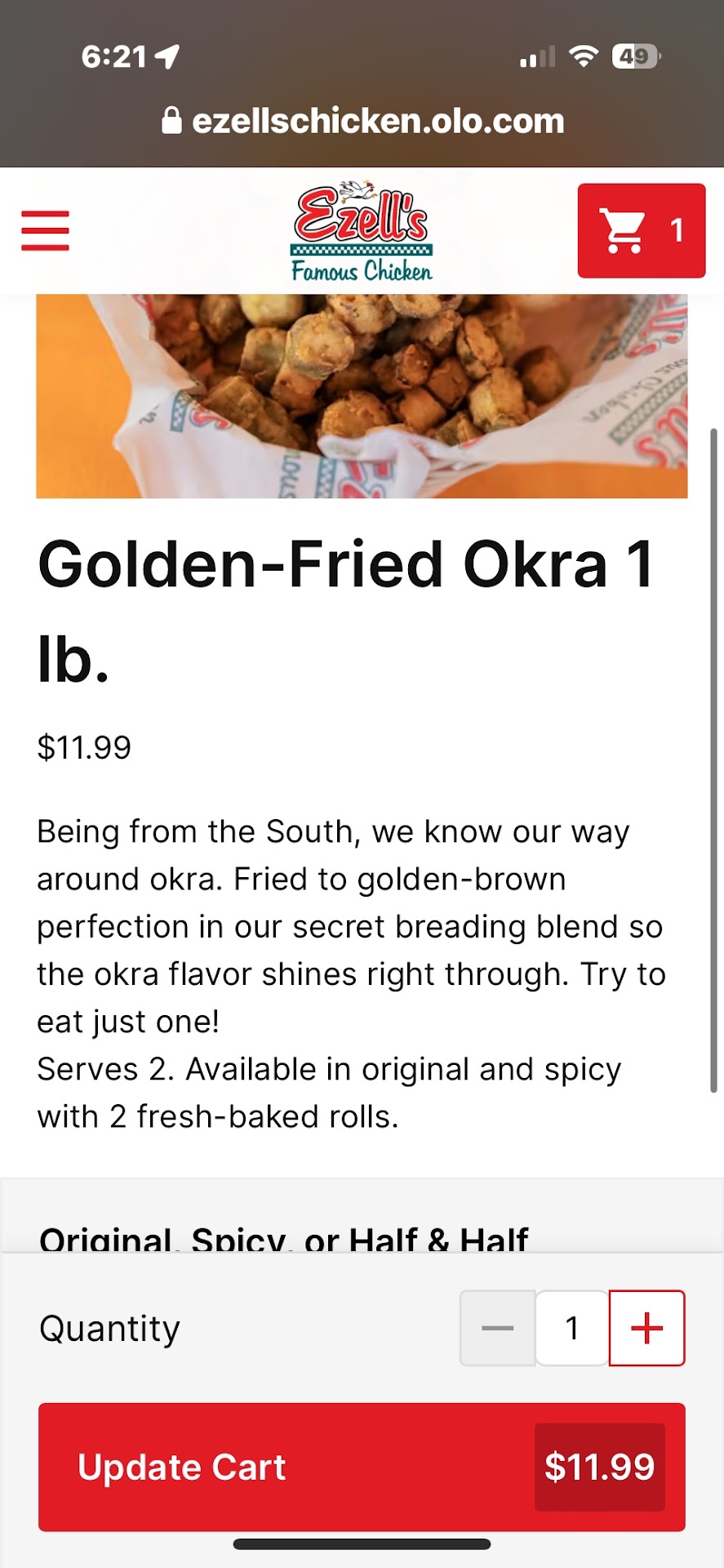Tap Update Cart for $11.99
The width and height of the screenshot is (724, 1568).
pyautogui.click(x=362, y=1467)
